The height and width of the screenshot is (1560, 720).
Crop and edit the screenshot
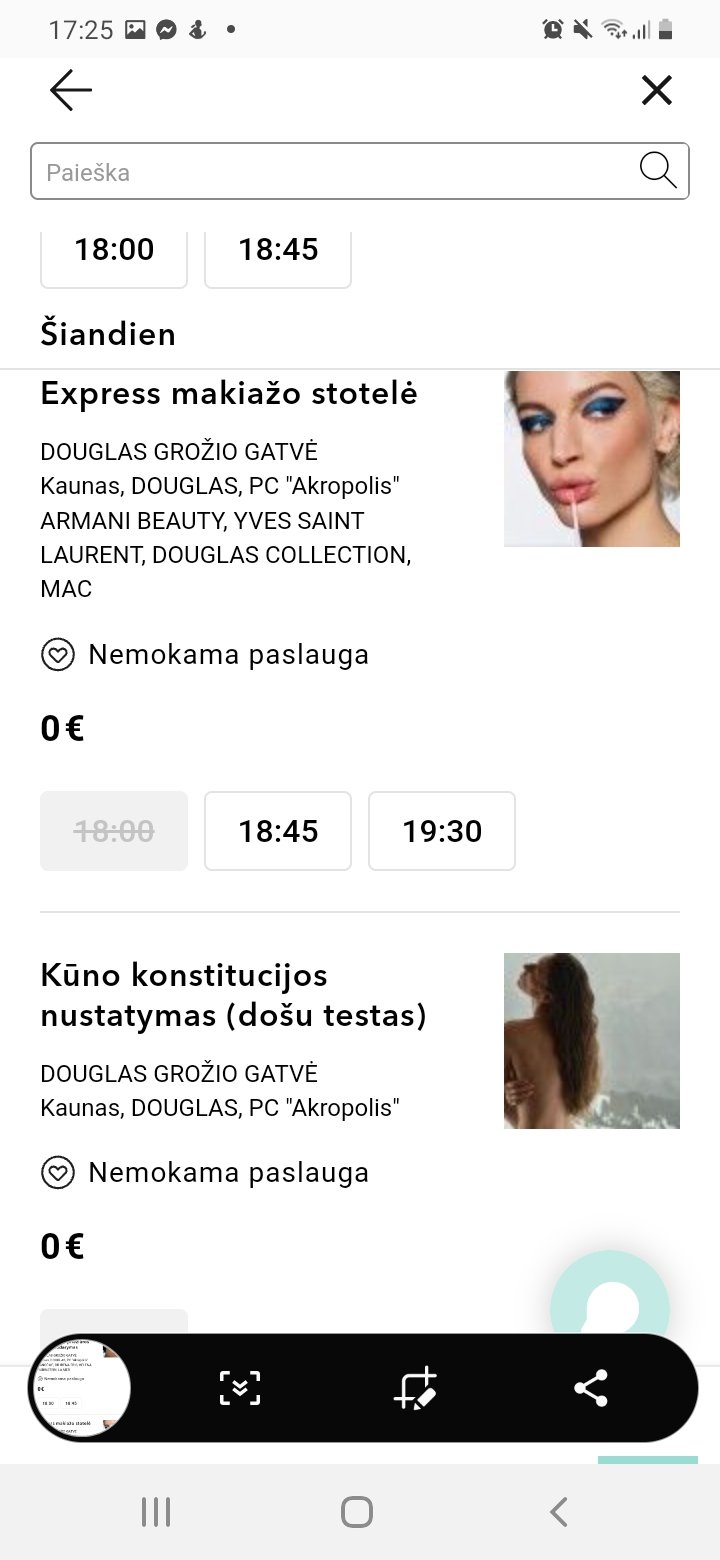click(415, 1388)
